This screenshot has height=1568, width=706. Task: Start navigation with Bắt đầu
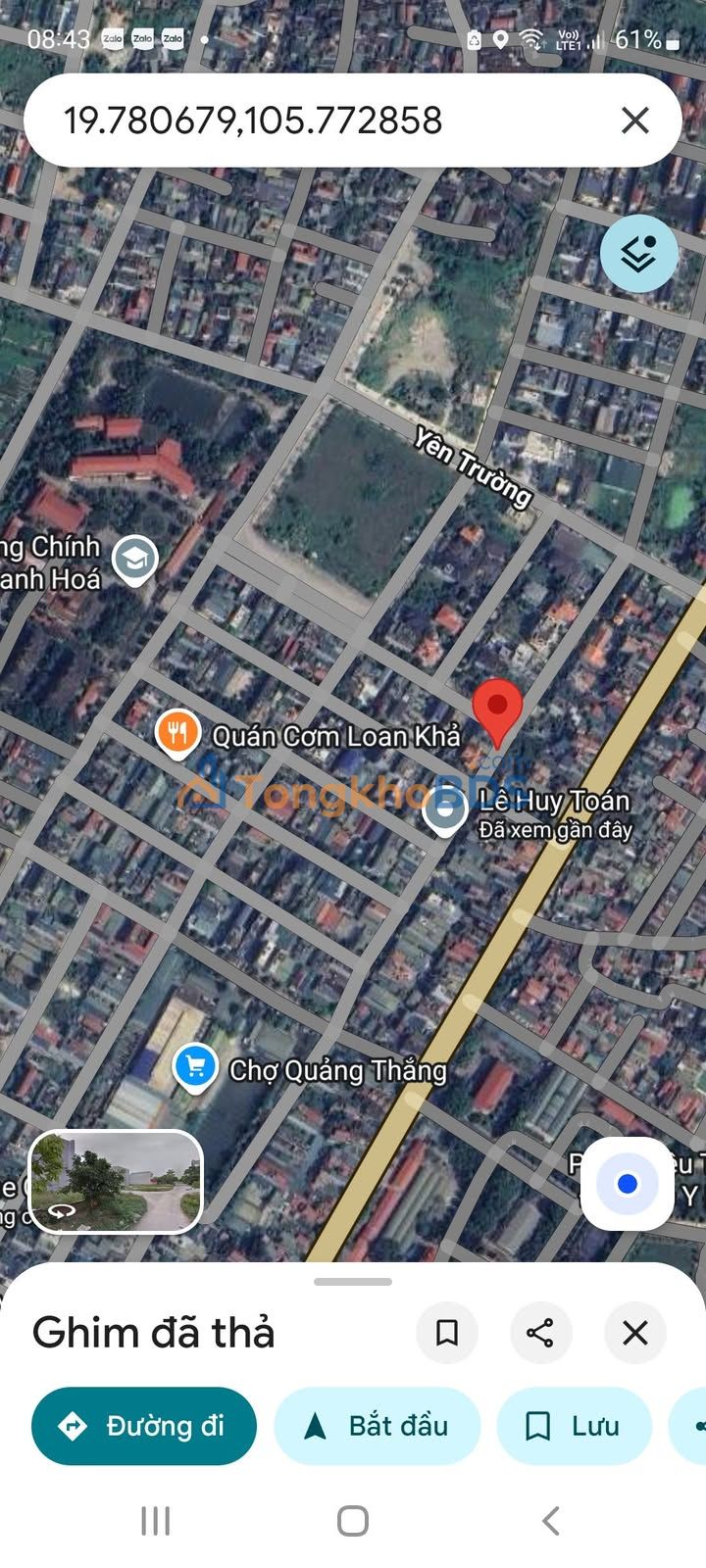click(378, 1426)
